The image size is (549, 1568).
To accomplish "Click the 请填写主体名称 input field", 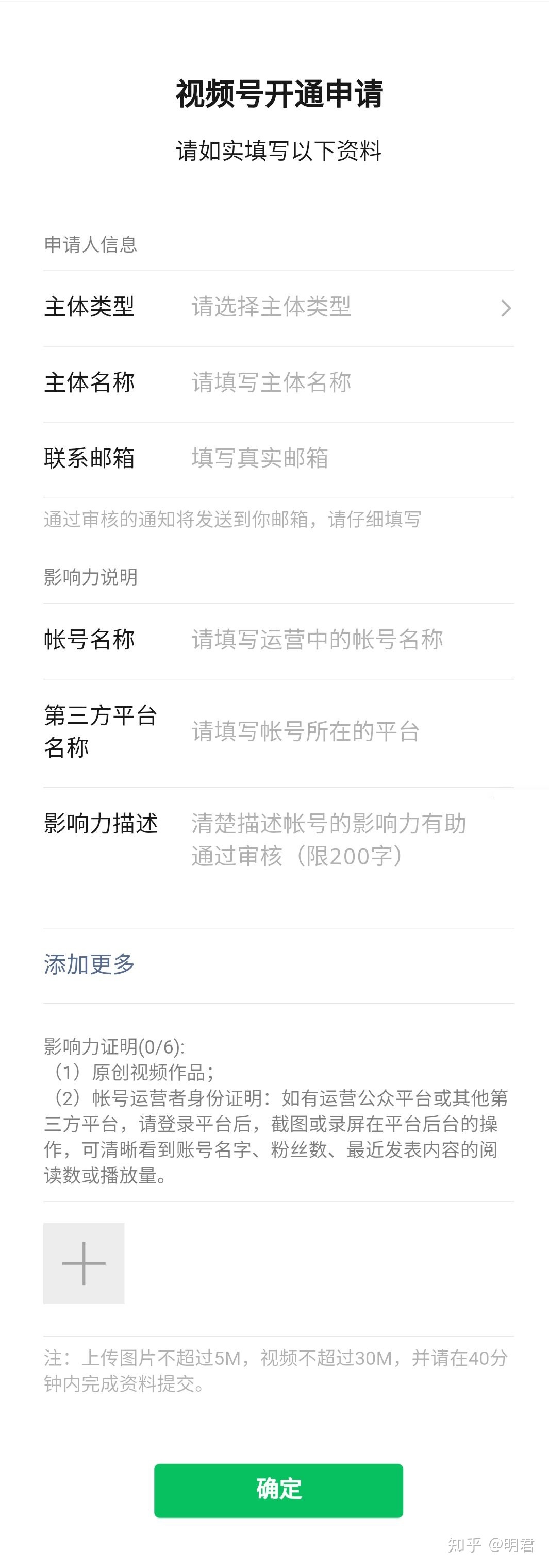I will [x=271, y=383].
